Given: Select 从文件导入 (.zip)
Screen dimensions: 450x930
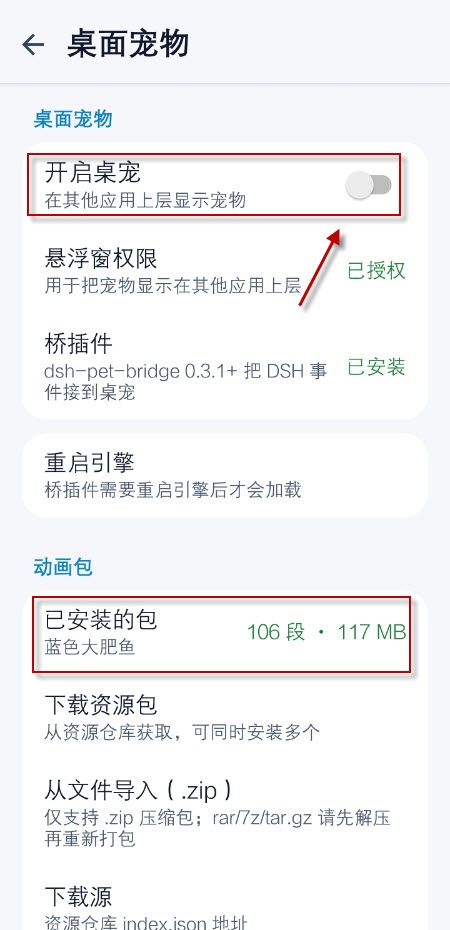Looking at the screenshot, I should 225,812.
